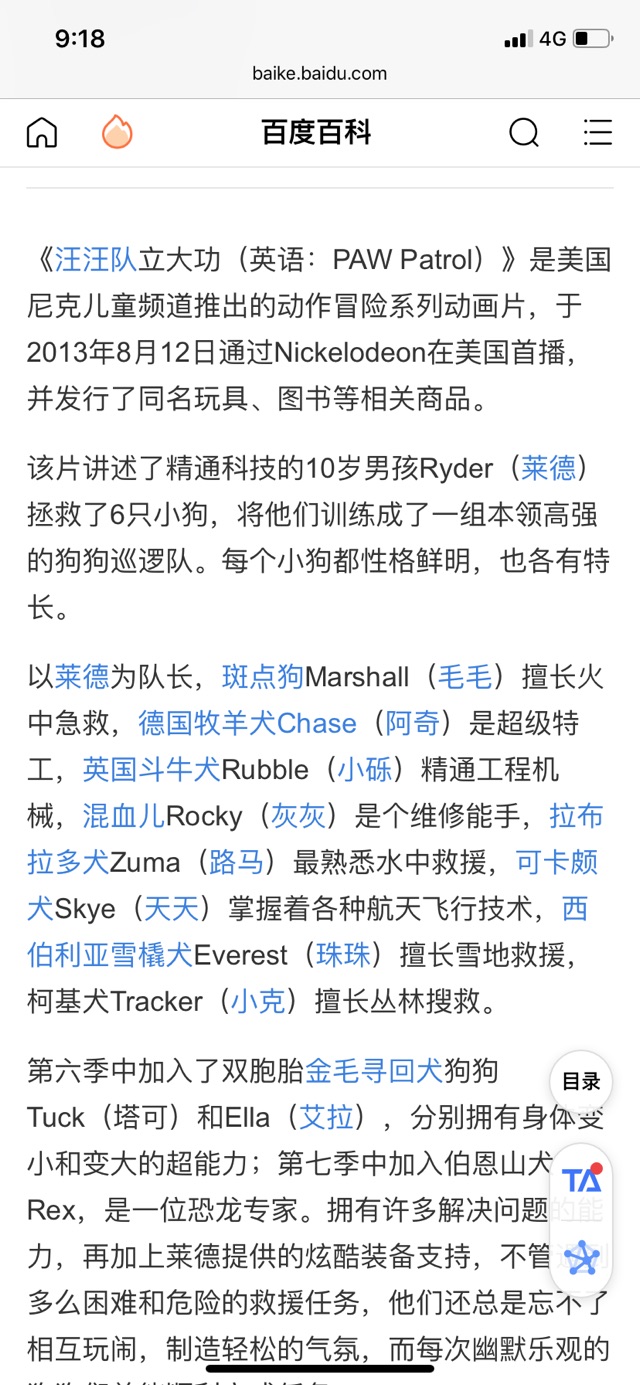Tap the TA floating button
The width and height of the screenshot is (640, 1385).
[581, 1180]
